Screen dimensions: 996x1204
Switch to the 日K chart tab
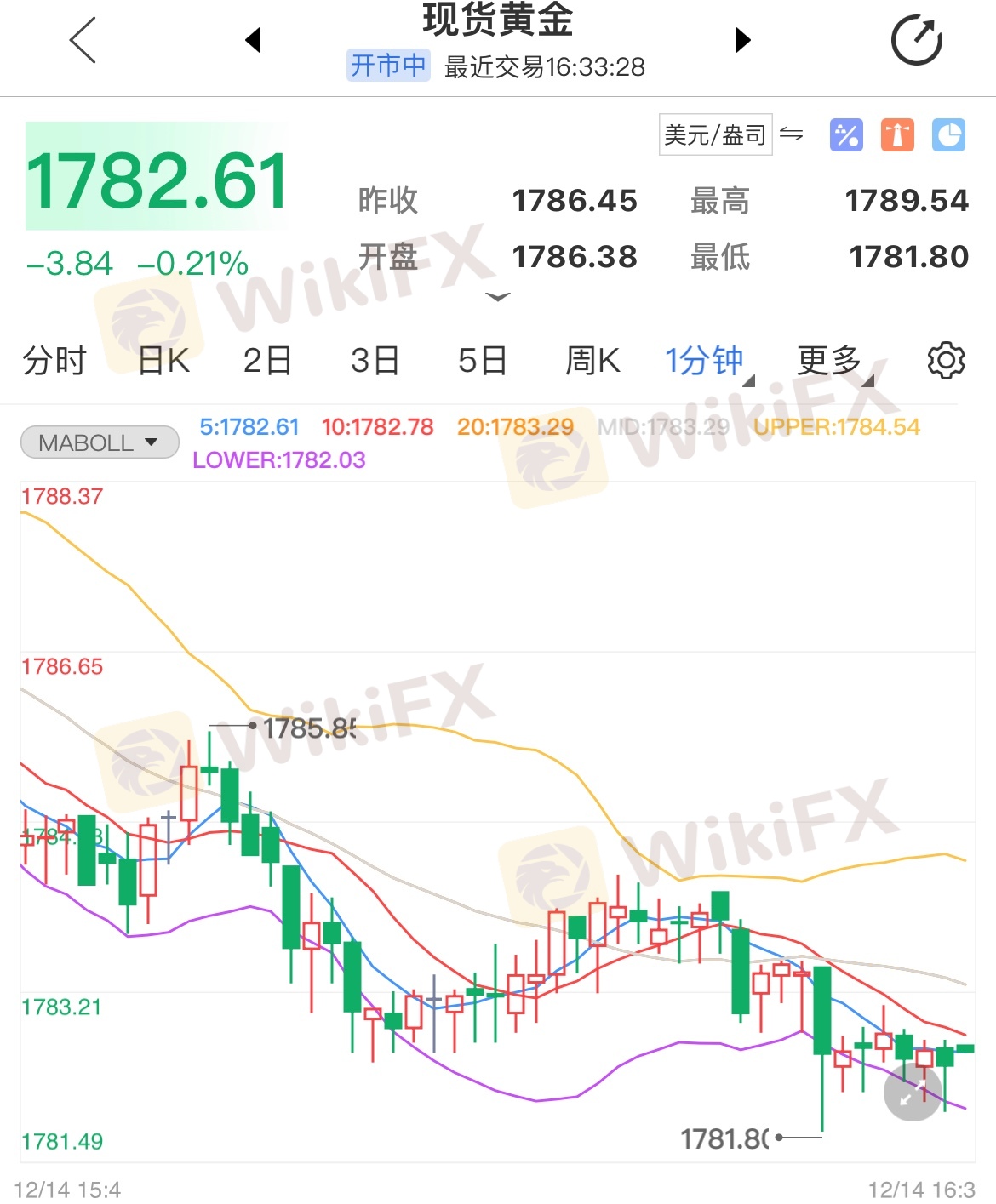click(163, 361)
